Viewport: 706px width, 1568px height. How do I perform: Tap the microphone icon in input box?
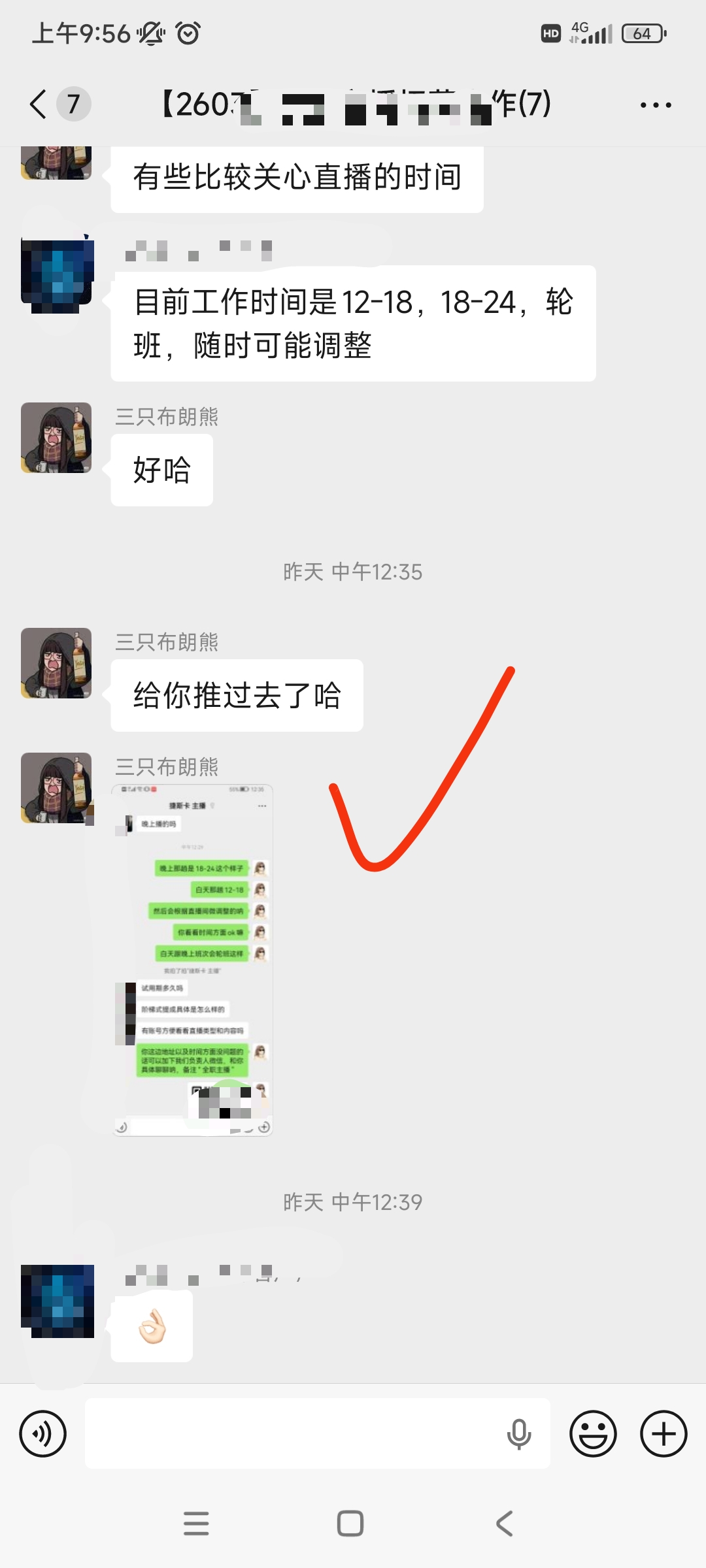click(x=519, y=1433)
